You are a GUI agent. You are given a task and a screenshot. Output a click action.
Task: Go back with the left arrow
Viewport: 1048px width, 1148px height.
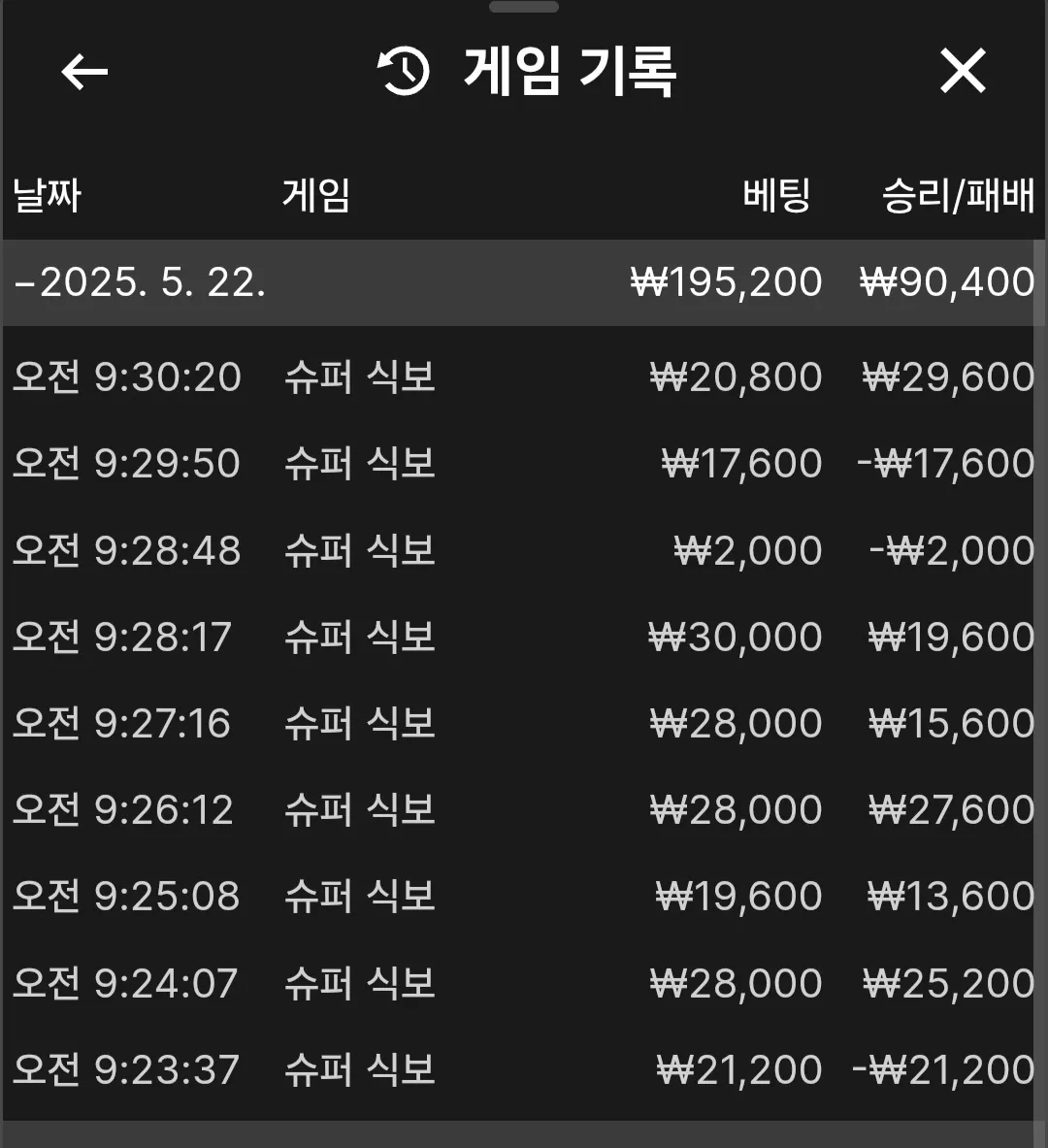click(x=84, y=72)
